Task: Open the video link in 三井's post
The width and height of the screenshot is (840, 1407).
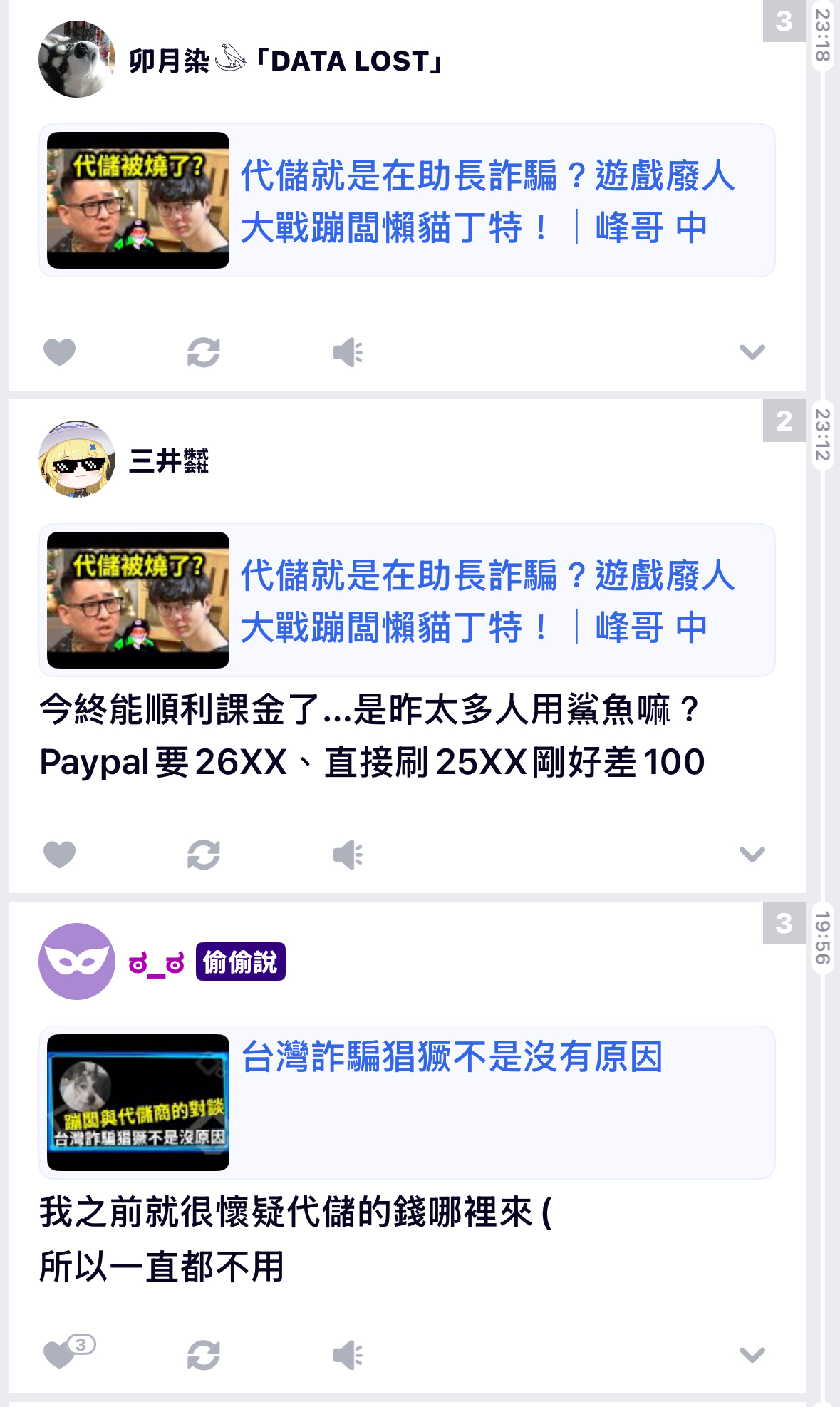Action: click(407, 600)
